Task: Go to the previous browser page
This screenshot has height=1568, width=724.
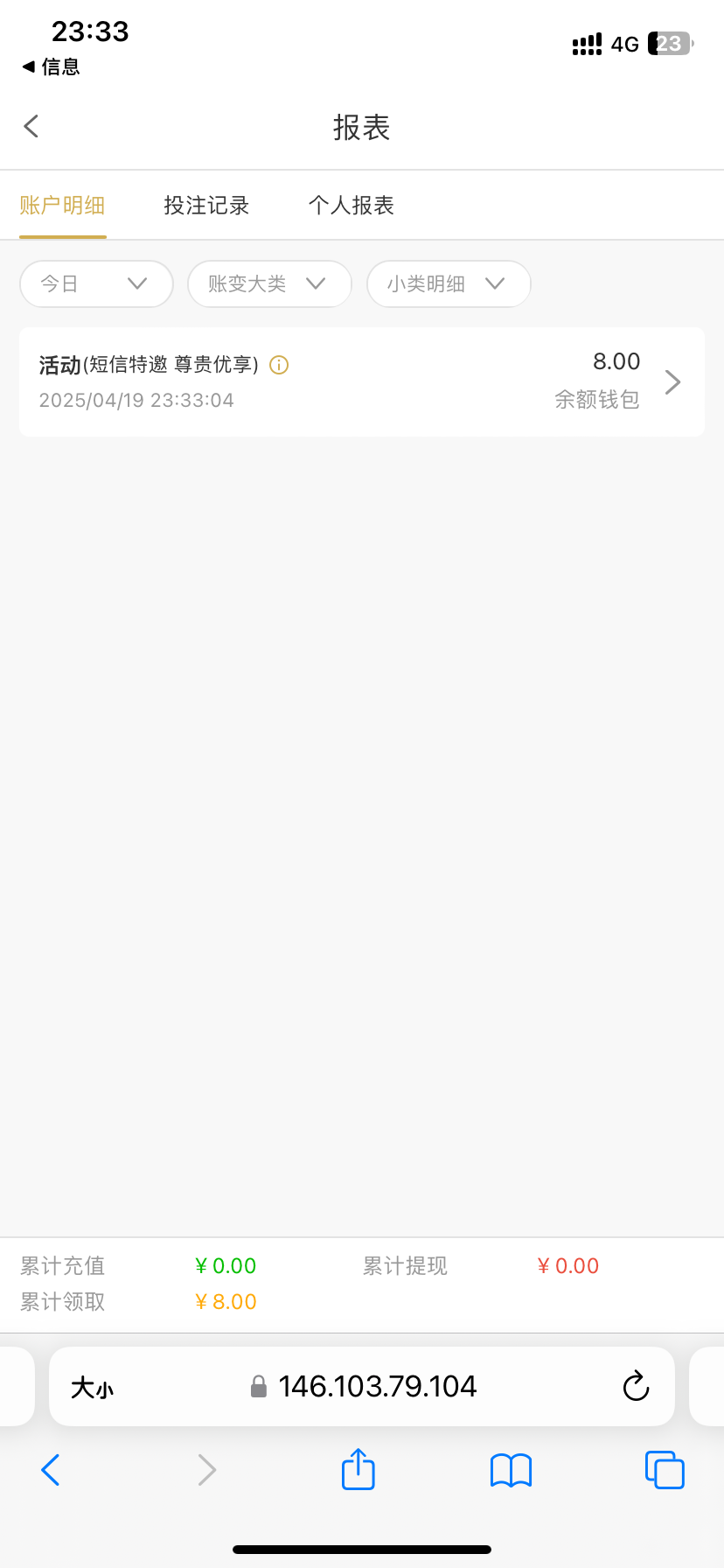Action: [x=51, y=1470]
